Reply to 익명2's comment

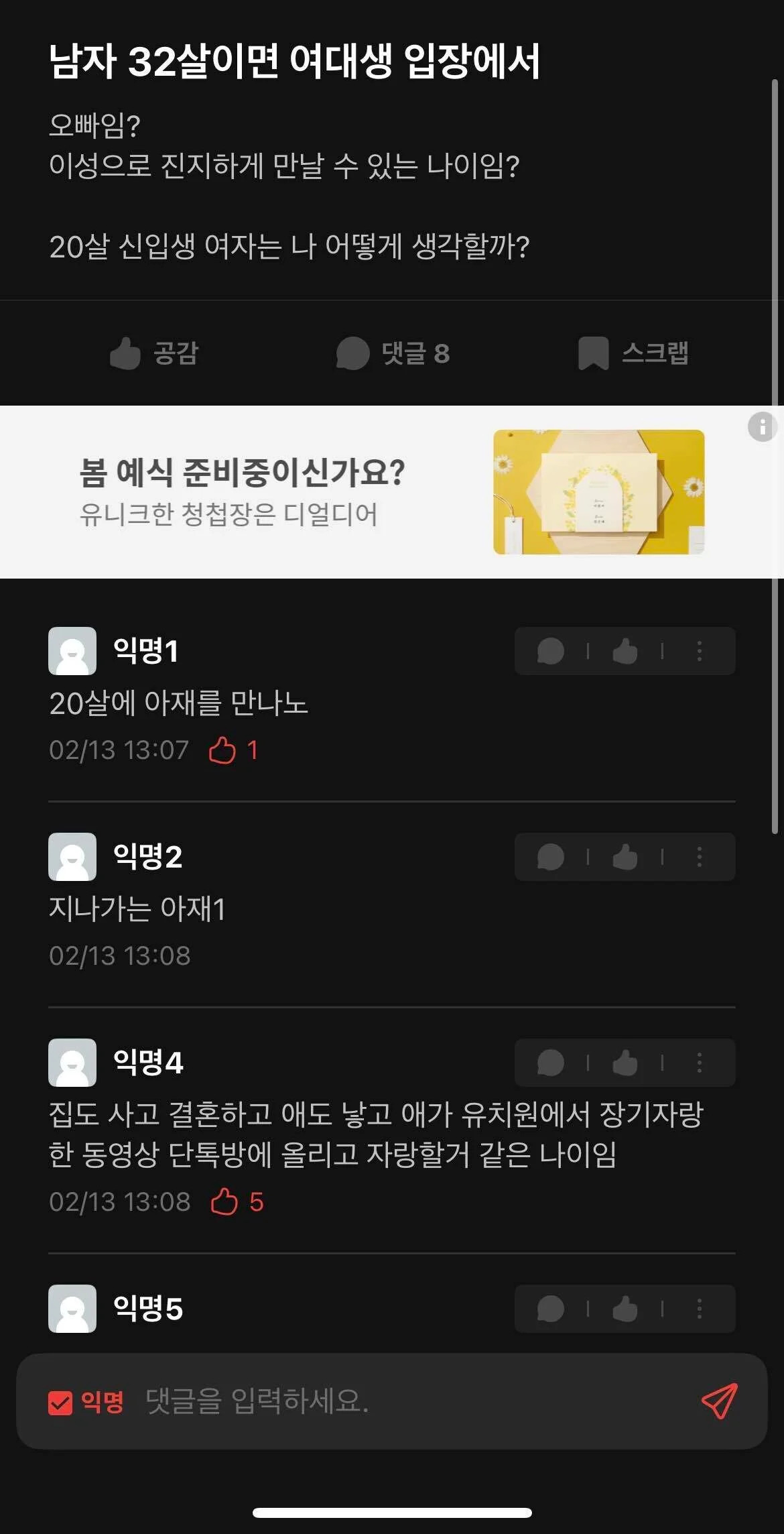click(551, 857)
